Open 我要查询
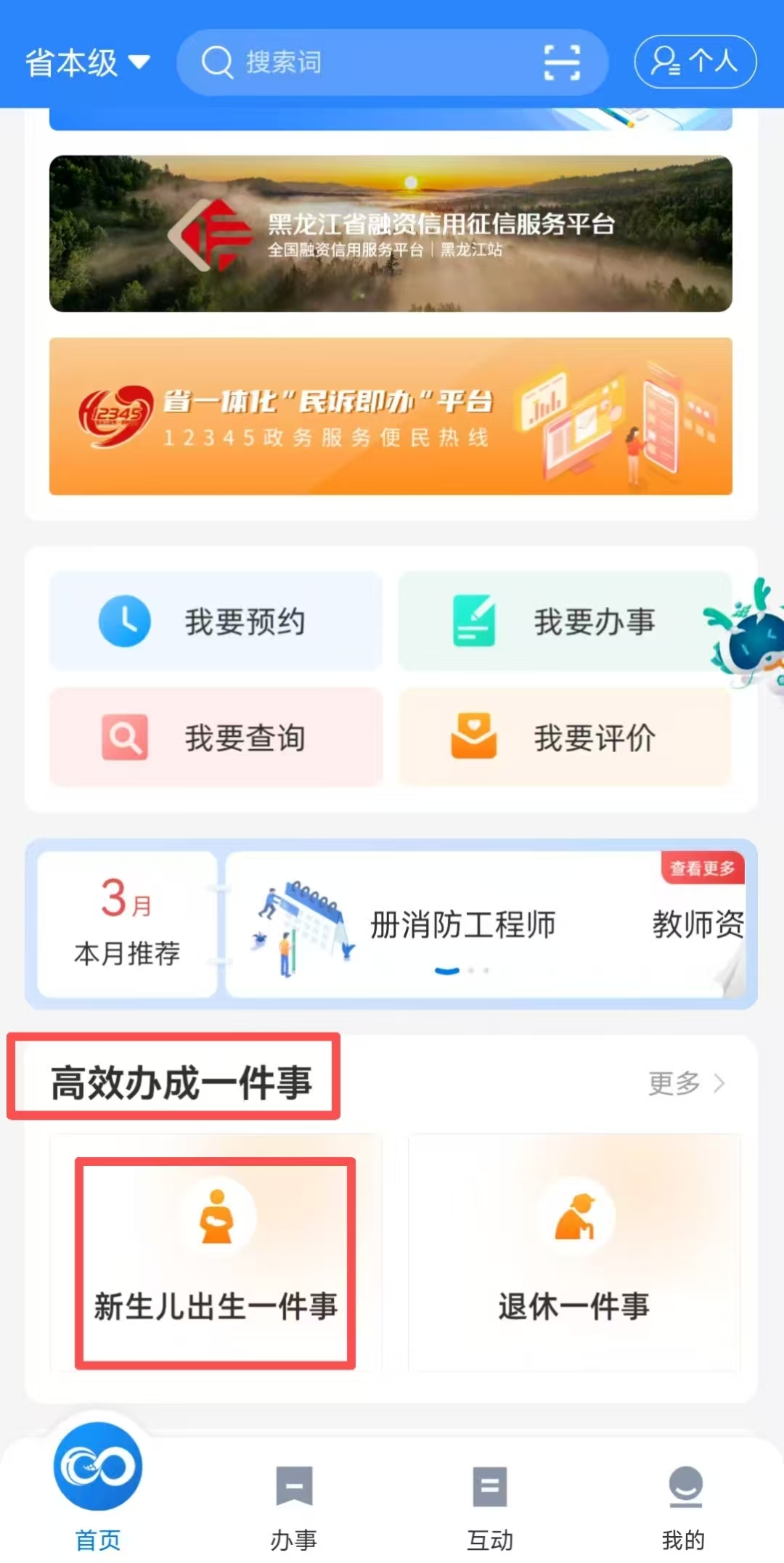Viewport: 784px width, 1563px height. tap(216, 738)
